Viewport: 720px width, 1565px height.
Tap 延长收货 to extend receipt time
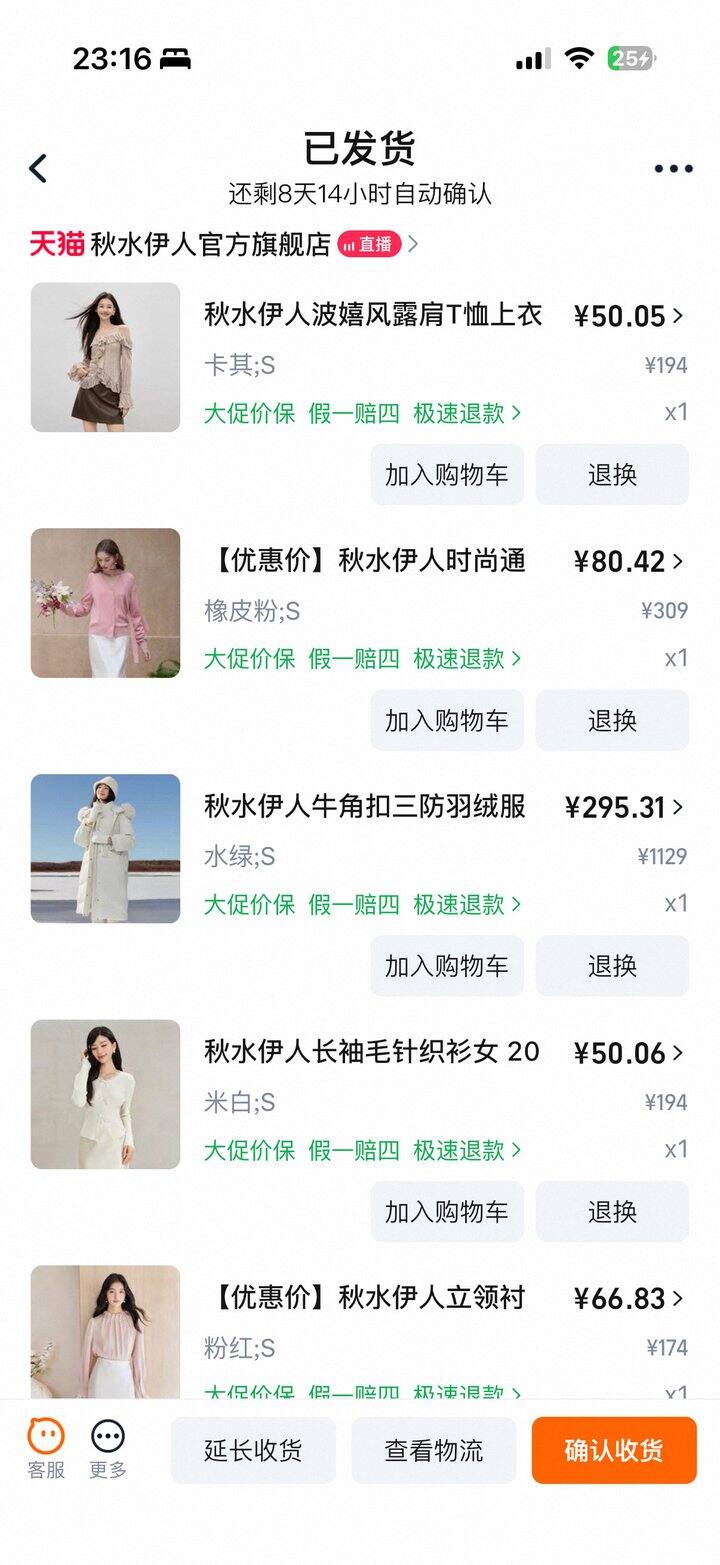click(253, 1450)
